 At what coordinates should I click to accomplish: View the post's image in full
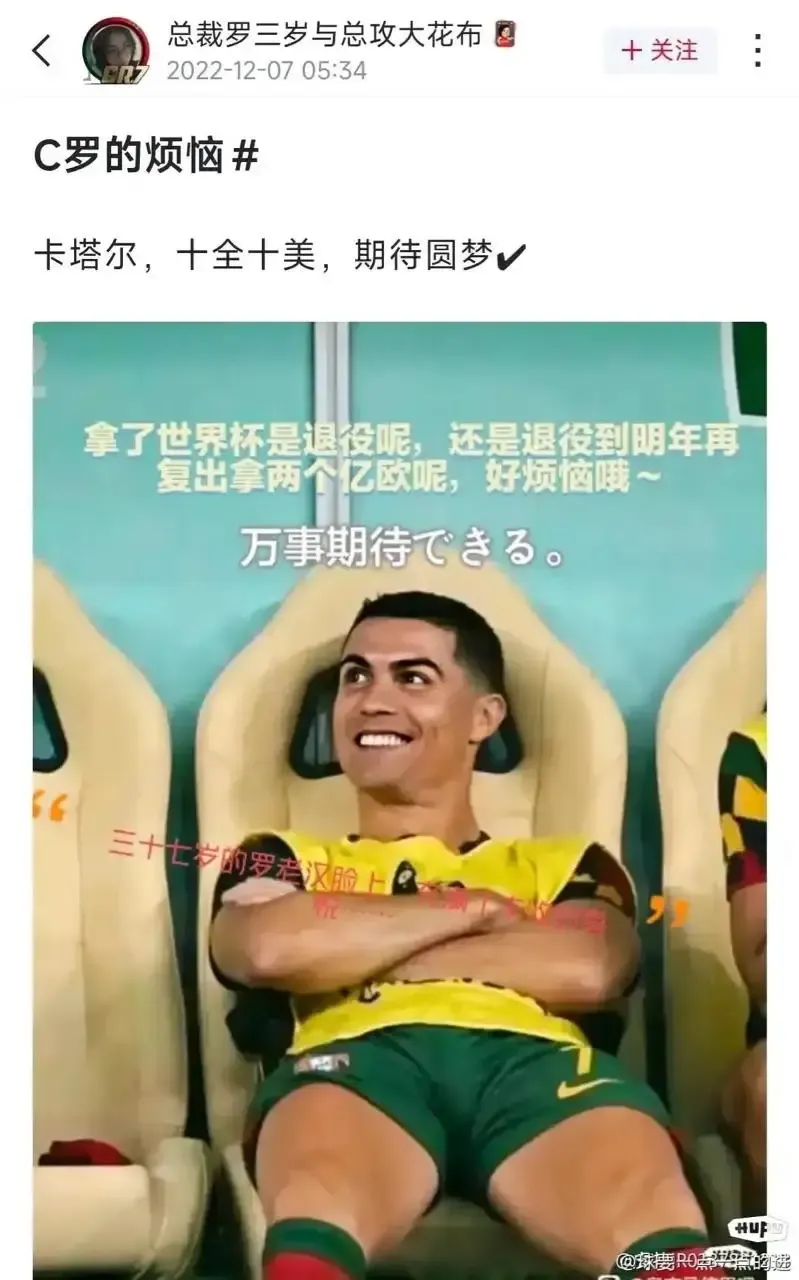pos(399,798)
